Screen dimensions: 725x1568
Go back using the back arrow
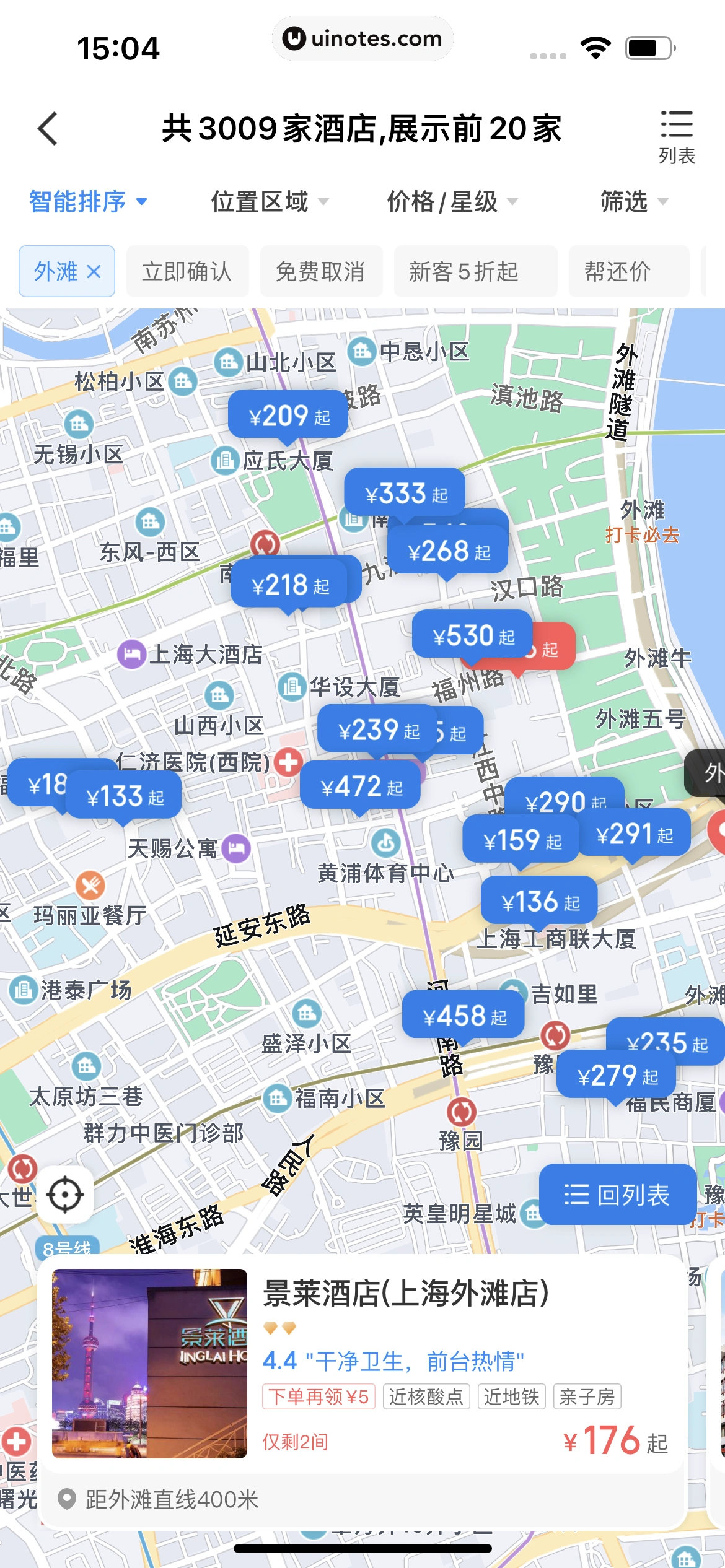point(48,129)
